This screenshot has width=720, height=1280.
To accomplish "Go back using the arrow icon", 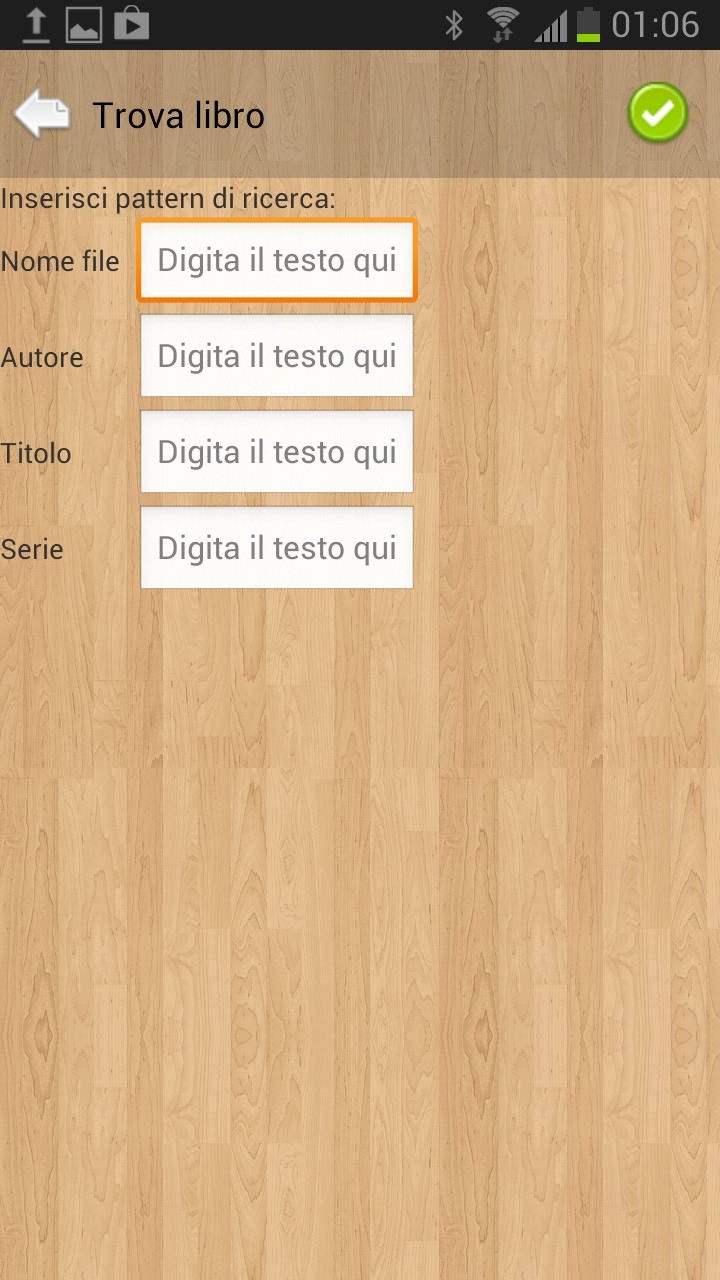I will click(x=42, y=115).
